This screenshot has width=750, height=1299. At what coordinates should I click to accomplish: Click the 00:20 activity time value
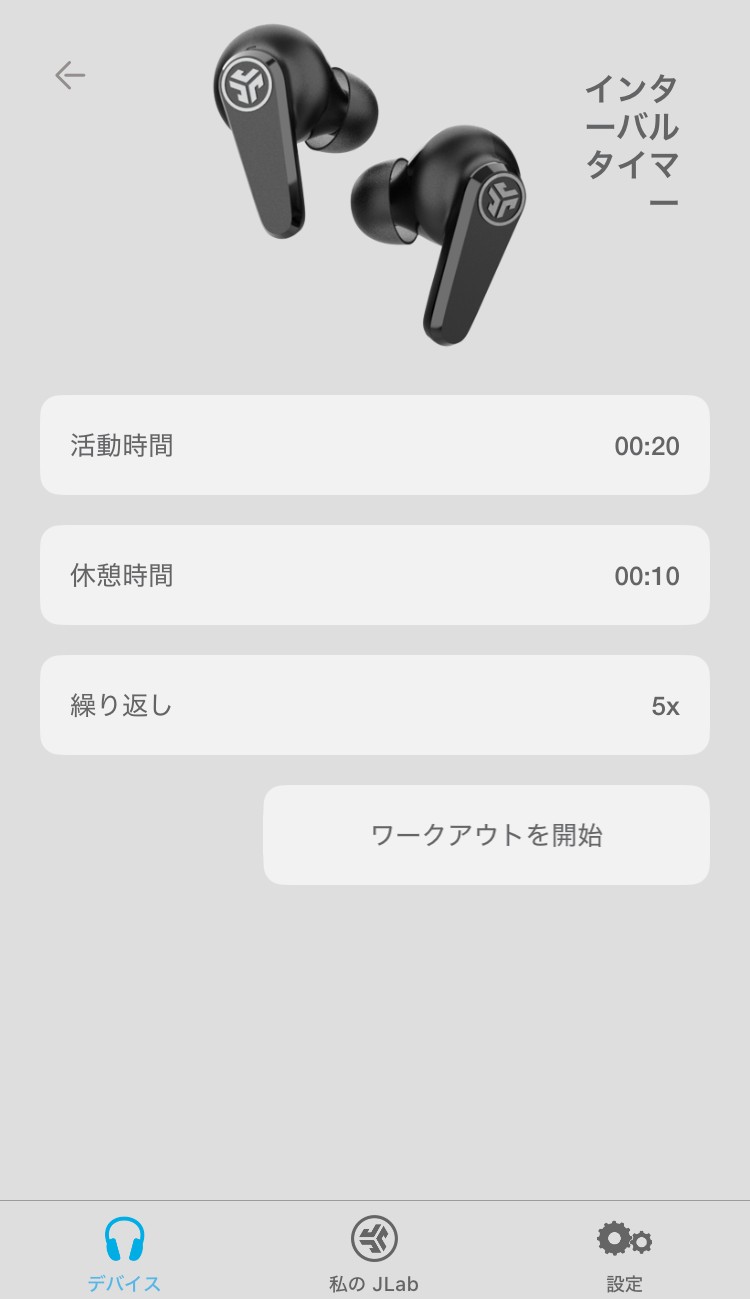pos(647,445)
